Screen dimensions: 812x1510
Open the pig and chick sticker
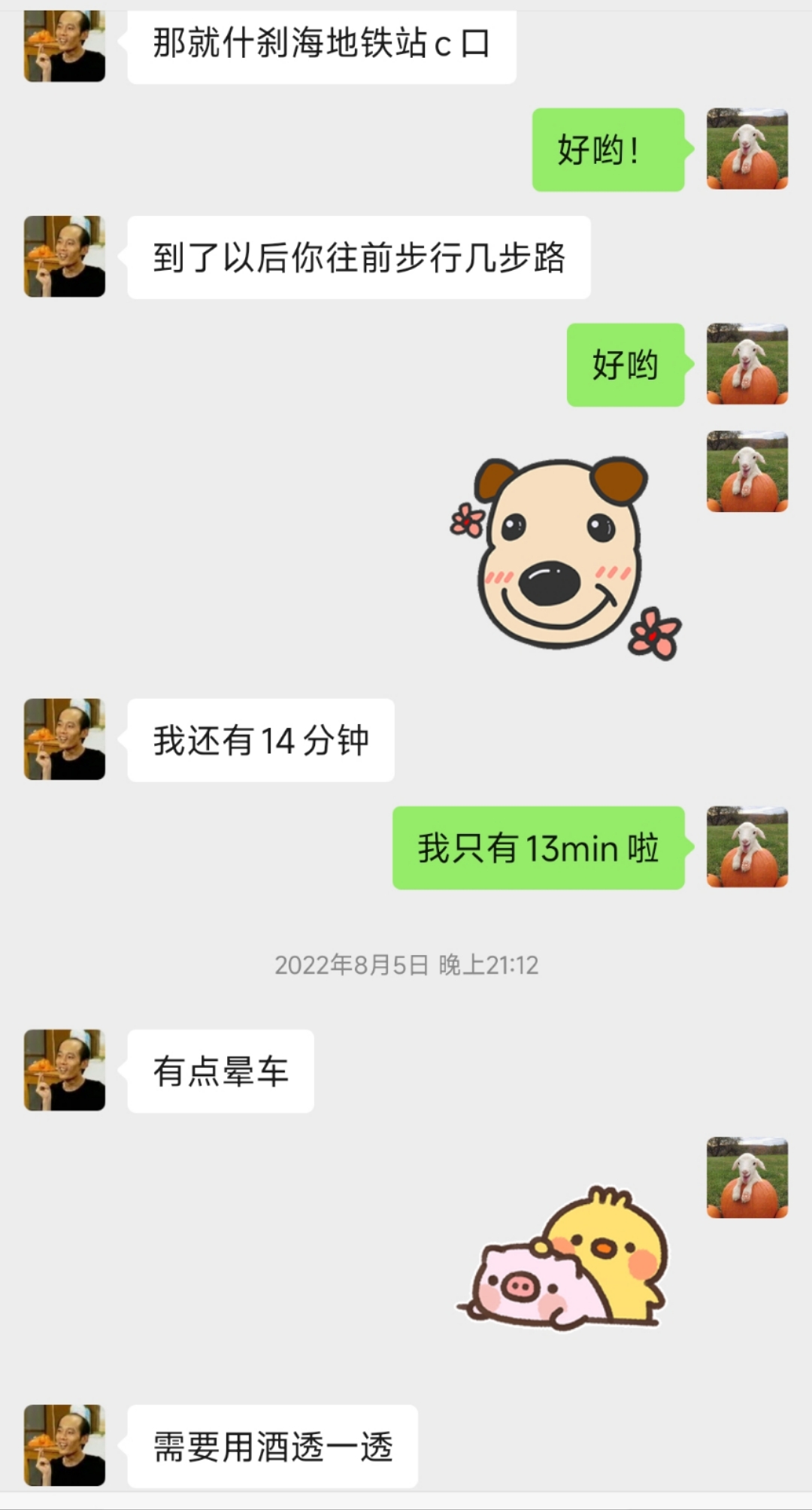pos(564,1257)
